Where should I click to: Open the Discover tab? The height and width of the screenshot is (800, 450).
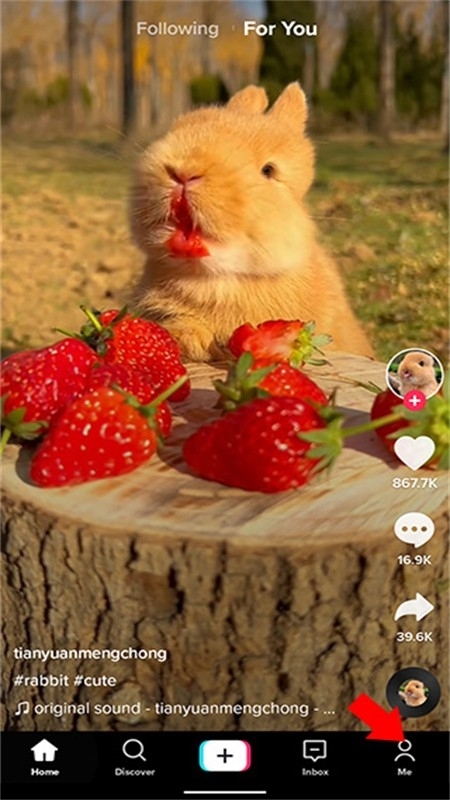135,758
